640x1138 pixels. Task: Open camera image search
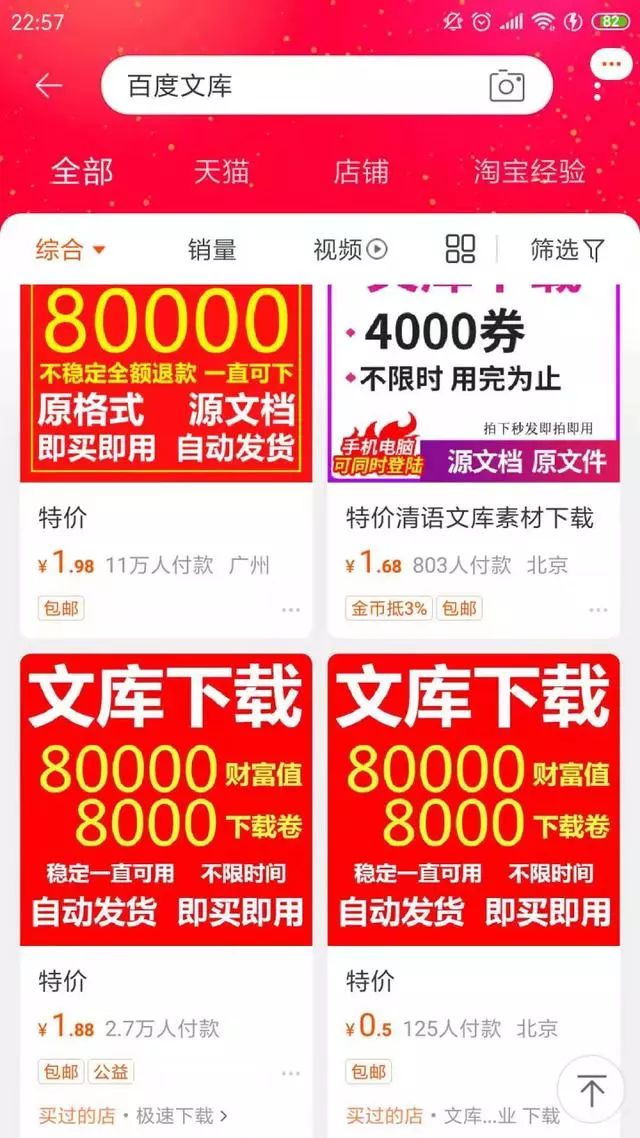[507, 86]
